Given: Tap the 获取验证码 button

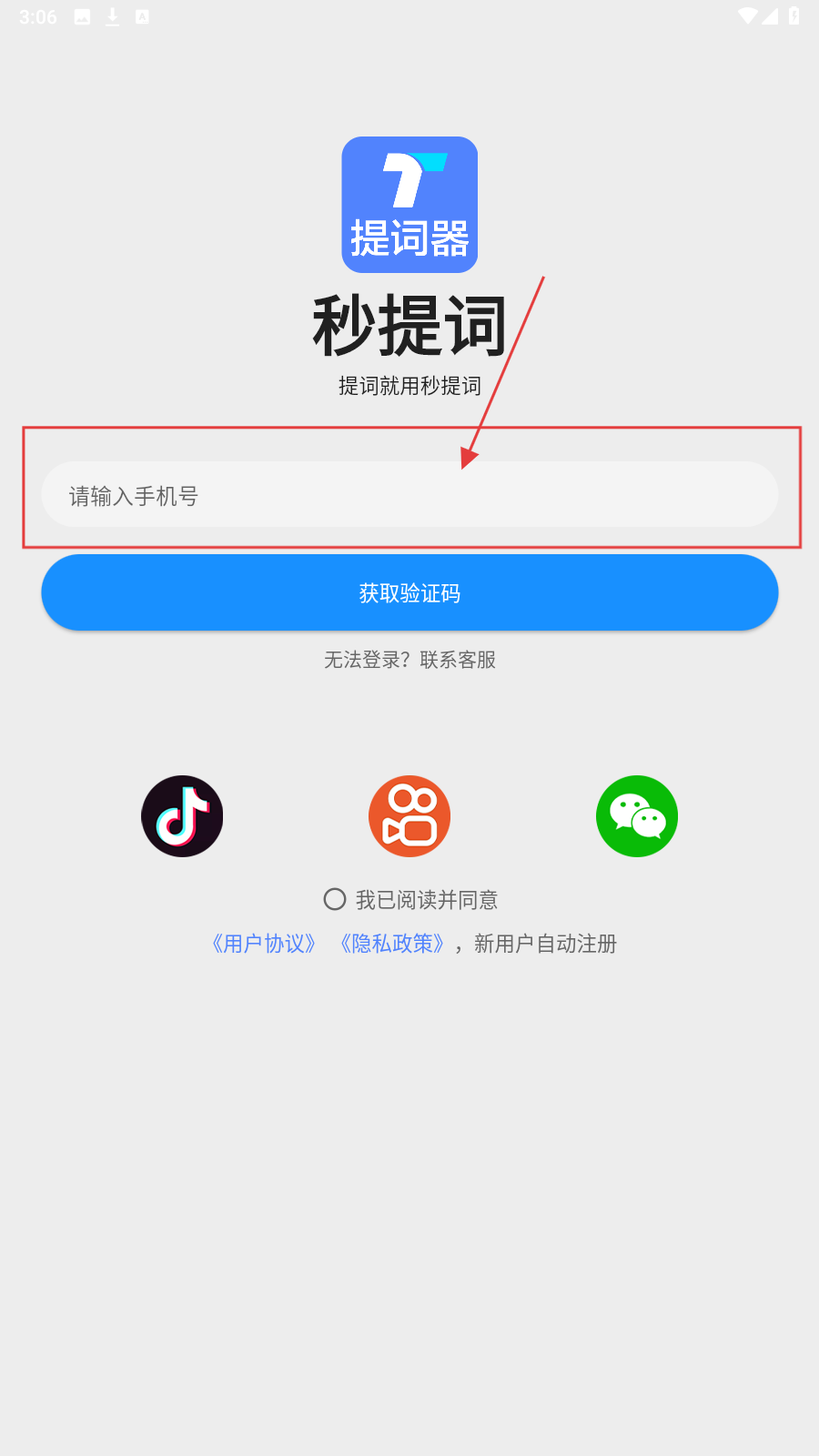Looking at the screenshot, I should tap(409, 592).
